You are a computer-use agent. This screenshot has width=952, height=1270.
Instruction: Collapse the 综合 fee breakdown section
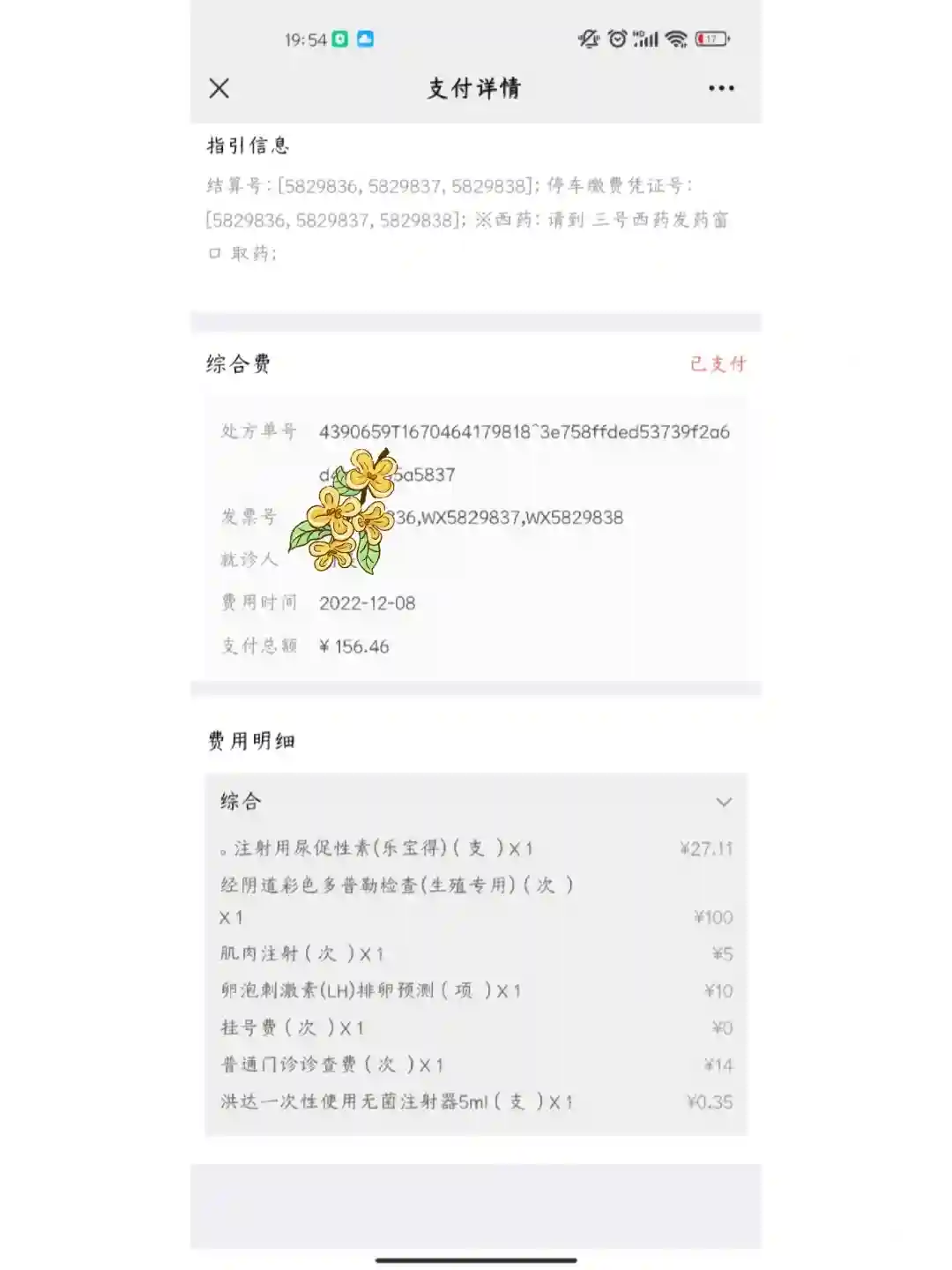pos(724,802)
